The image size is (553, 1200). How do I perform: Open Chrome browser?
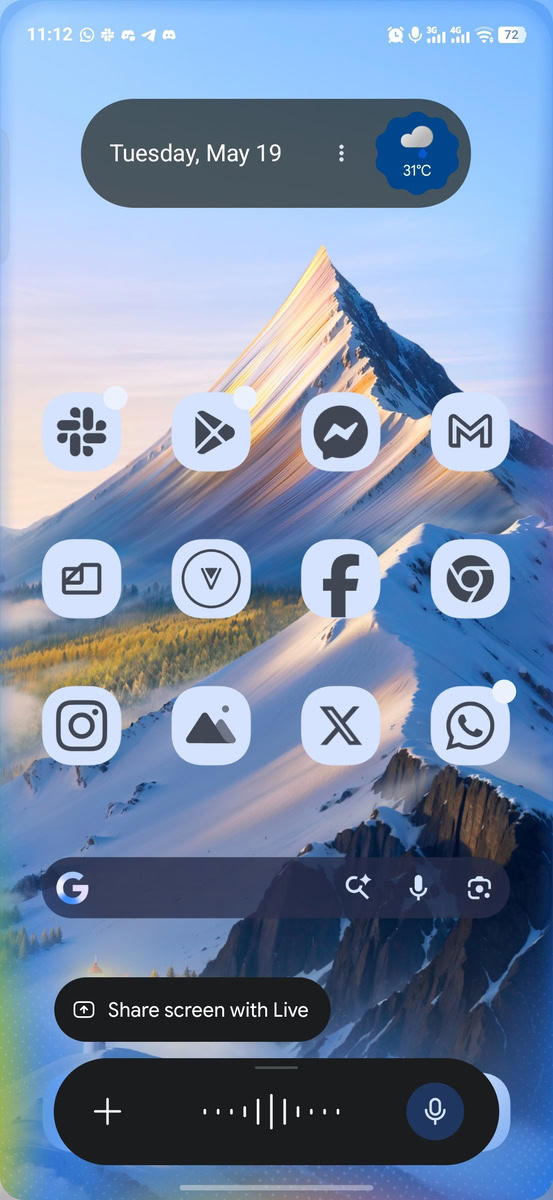coord(470,579)
